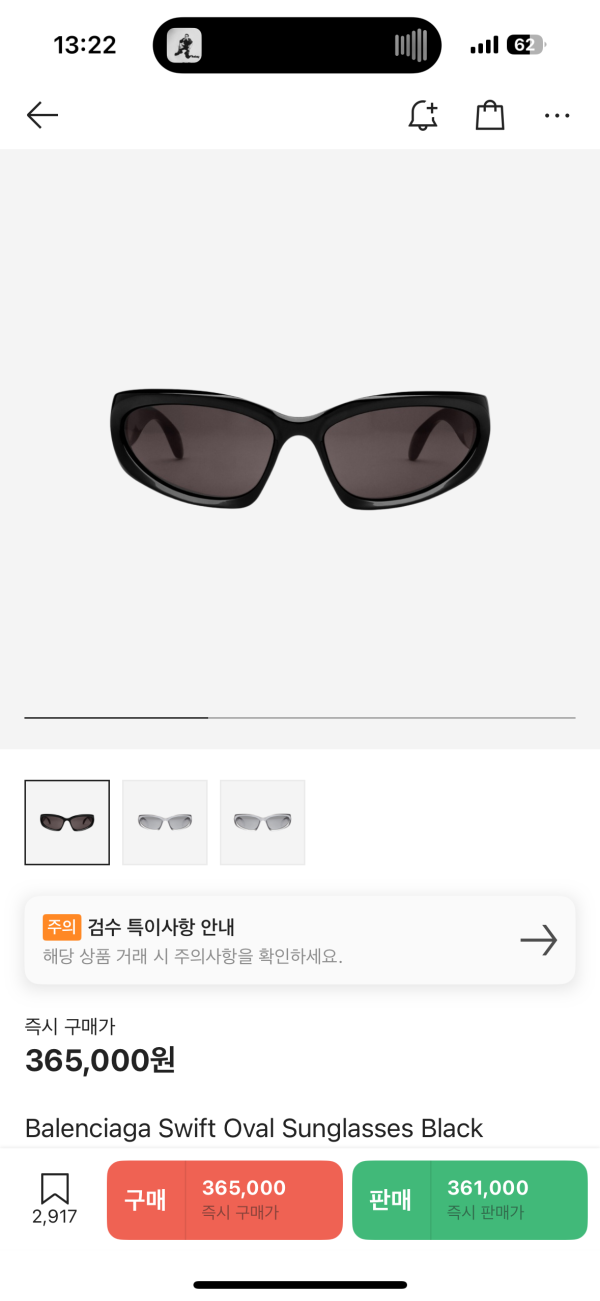Open the now-playing music pill in Dynamic Island
The image size is (600, 1301).
coord(297,45)
